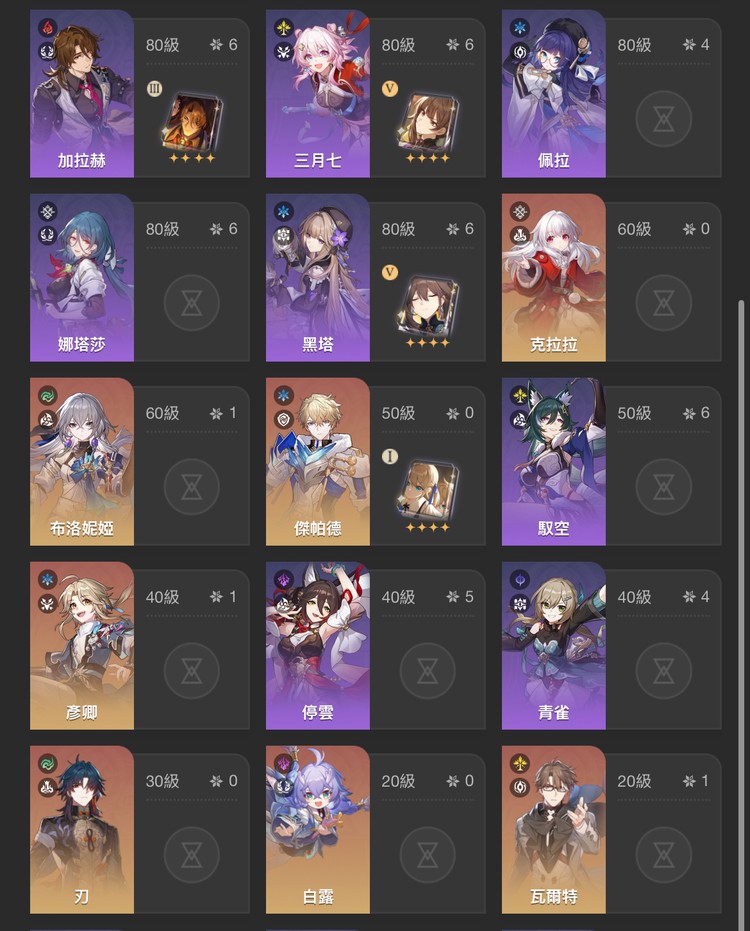Open 加拉赫 character card
The width and height of the screenshot is (750, 931).
(x=82, y=94)
